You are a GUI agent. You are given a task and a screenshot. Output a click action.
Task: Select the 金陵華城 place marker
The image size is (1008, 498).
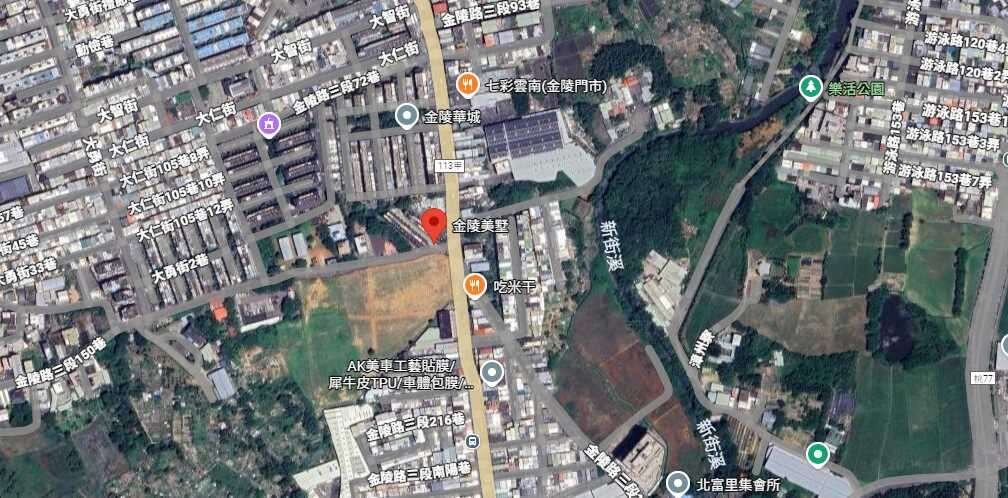coord(406,116)
